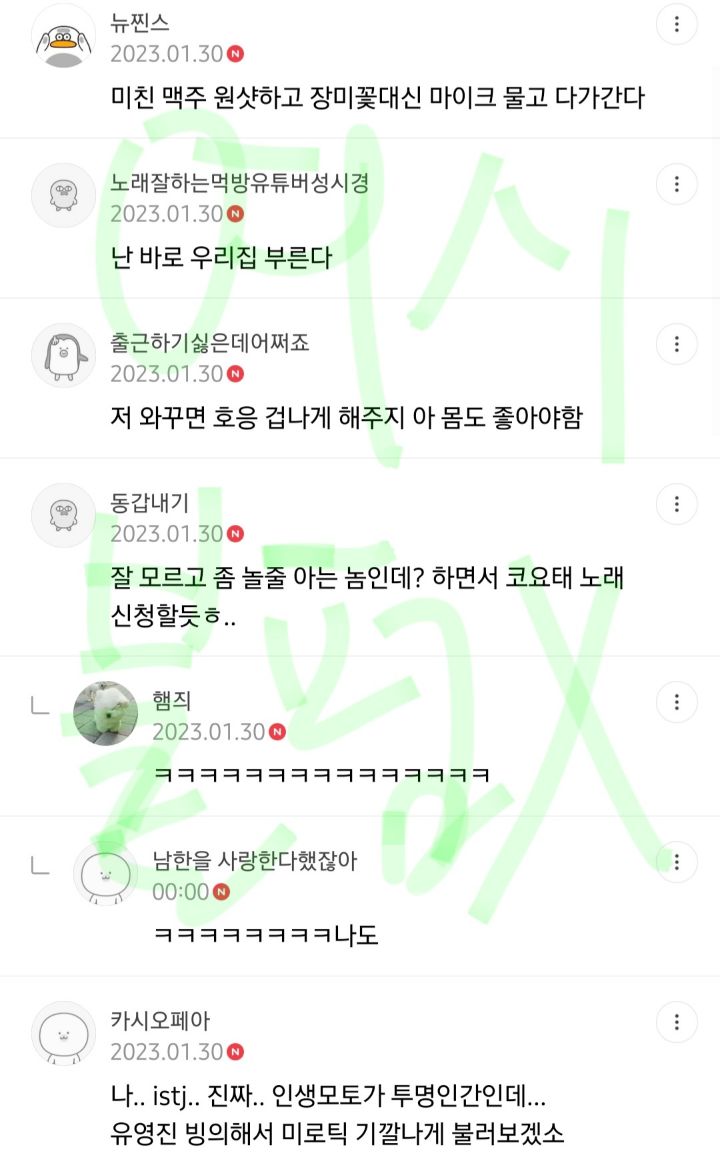The height and width of the screenshot is (1161, 720).
Task: Open more options on 카시오페아's comment
Action: (x=677, y=1022)
